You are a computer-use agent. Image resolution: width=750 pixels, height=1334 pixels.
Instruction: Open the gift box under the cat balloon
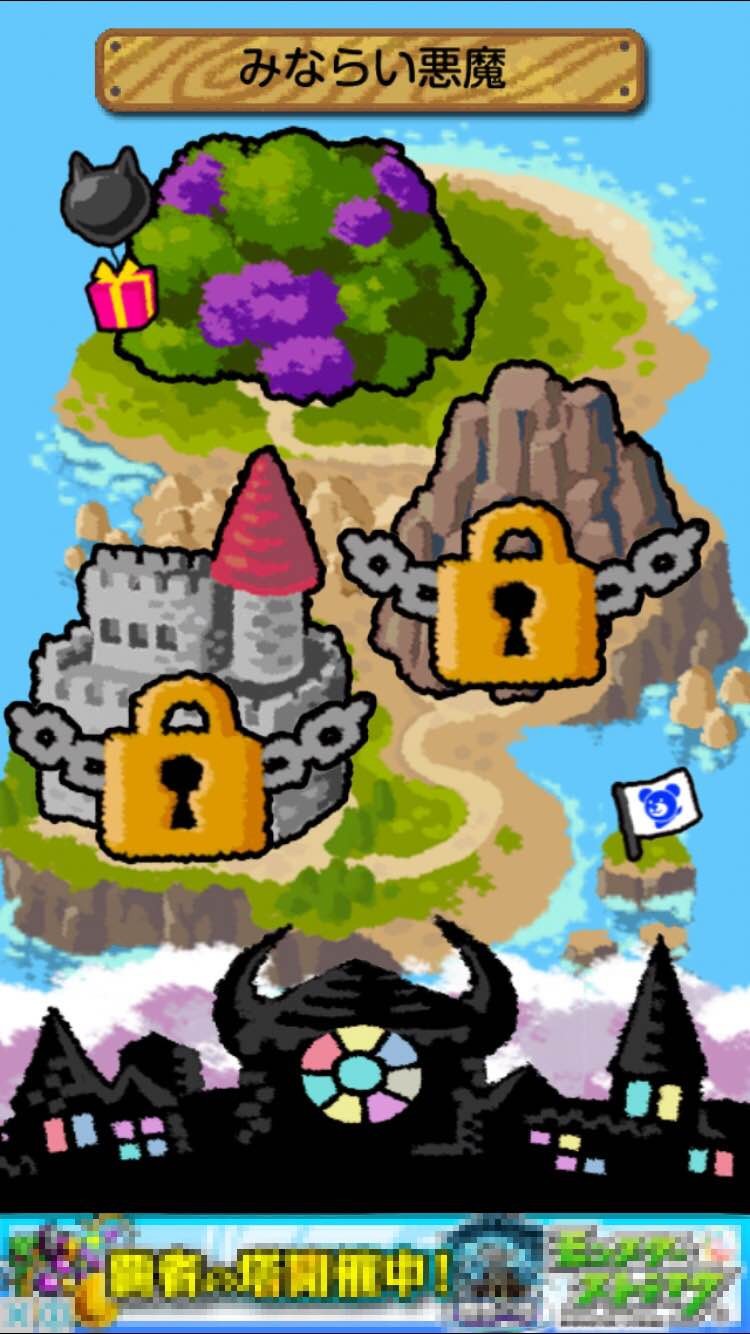pos(122,294)
